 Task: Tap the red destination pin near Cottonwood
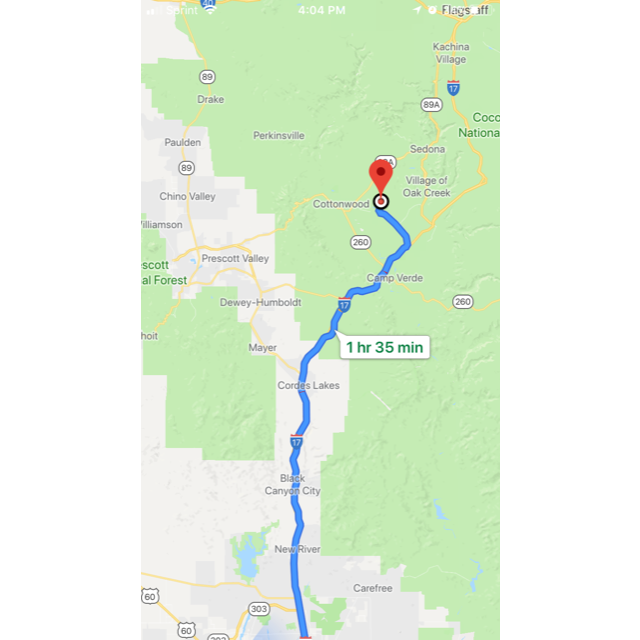point(381,176)
